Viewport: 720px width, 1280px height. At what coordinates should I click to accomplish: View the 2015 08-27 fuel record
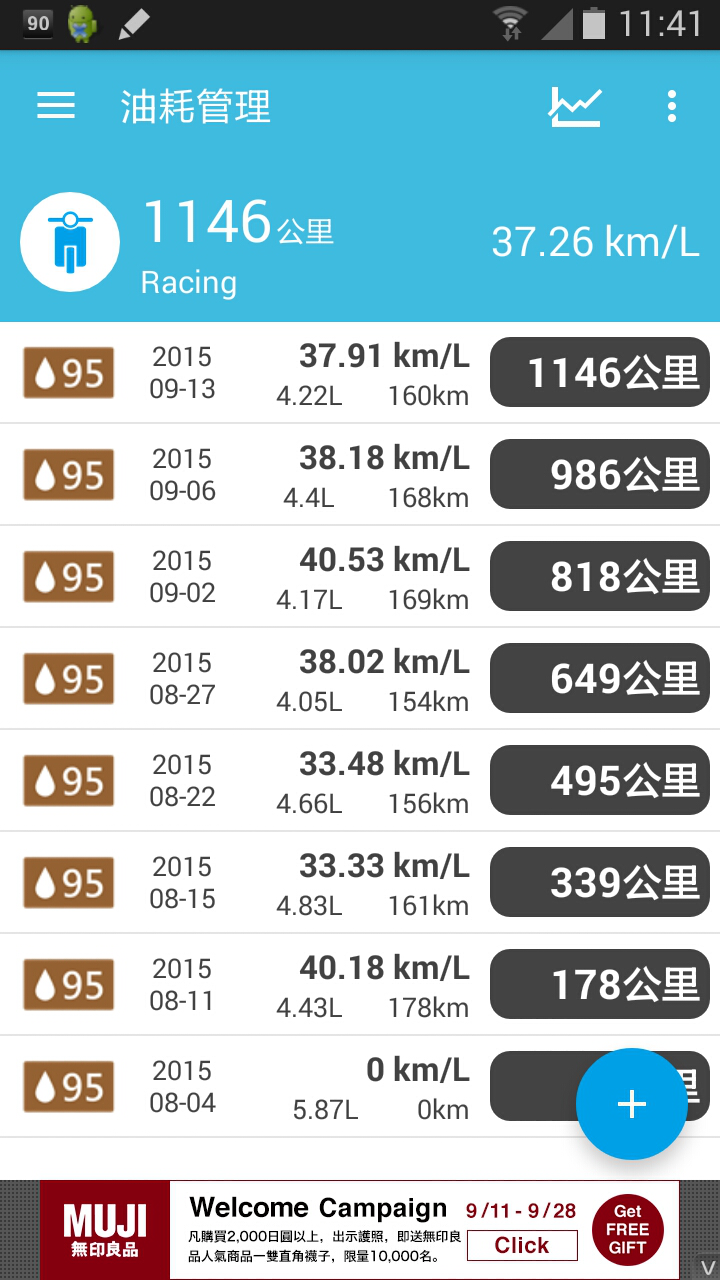360,679
